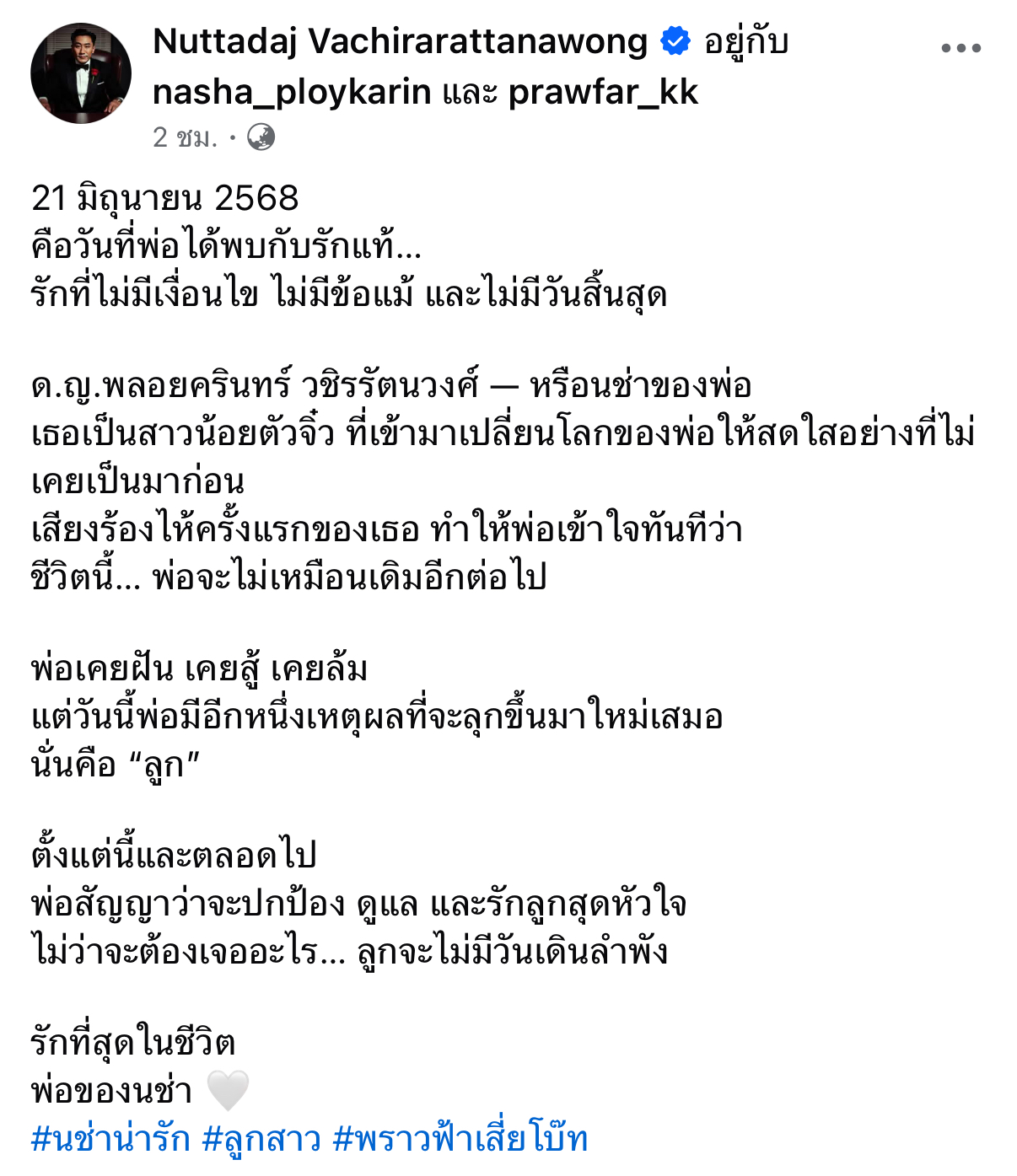The height and width of the screenshot is (1176, 1017).
Task: View tagged profile prawfar_kk
Action: tap(603, 92)
